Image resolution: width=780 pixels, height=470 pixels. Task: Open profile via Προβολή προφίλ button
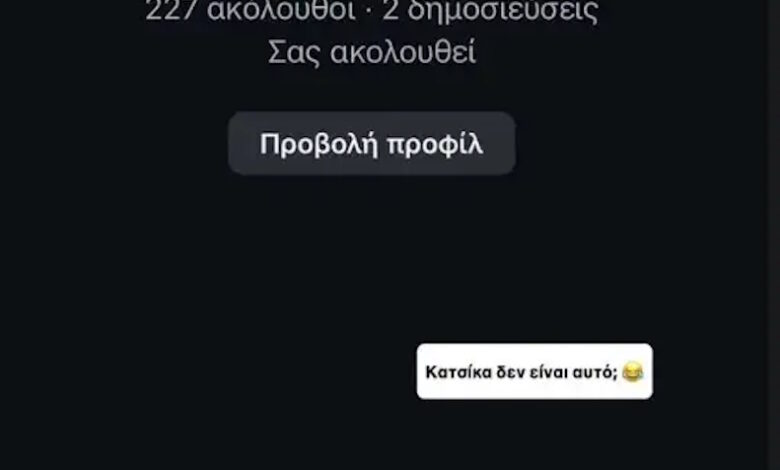371,144
